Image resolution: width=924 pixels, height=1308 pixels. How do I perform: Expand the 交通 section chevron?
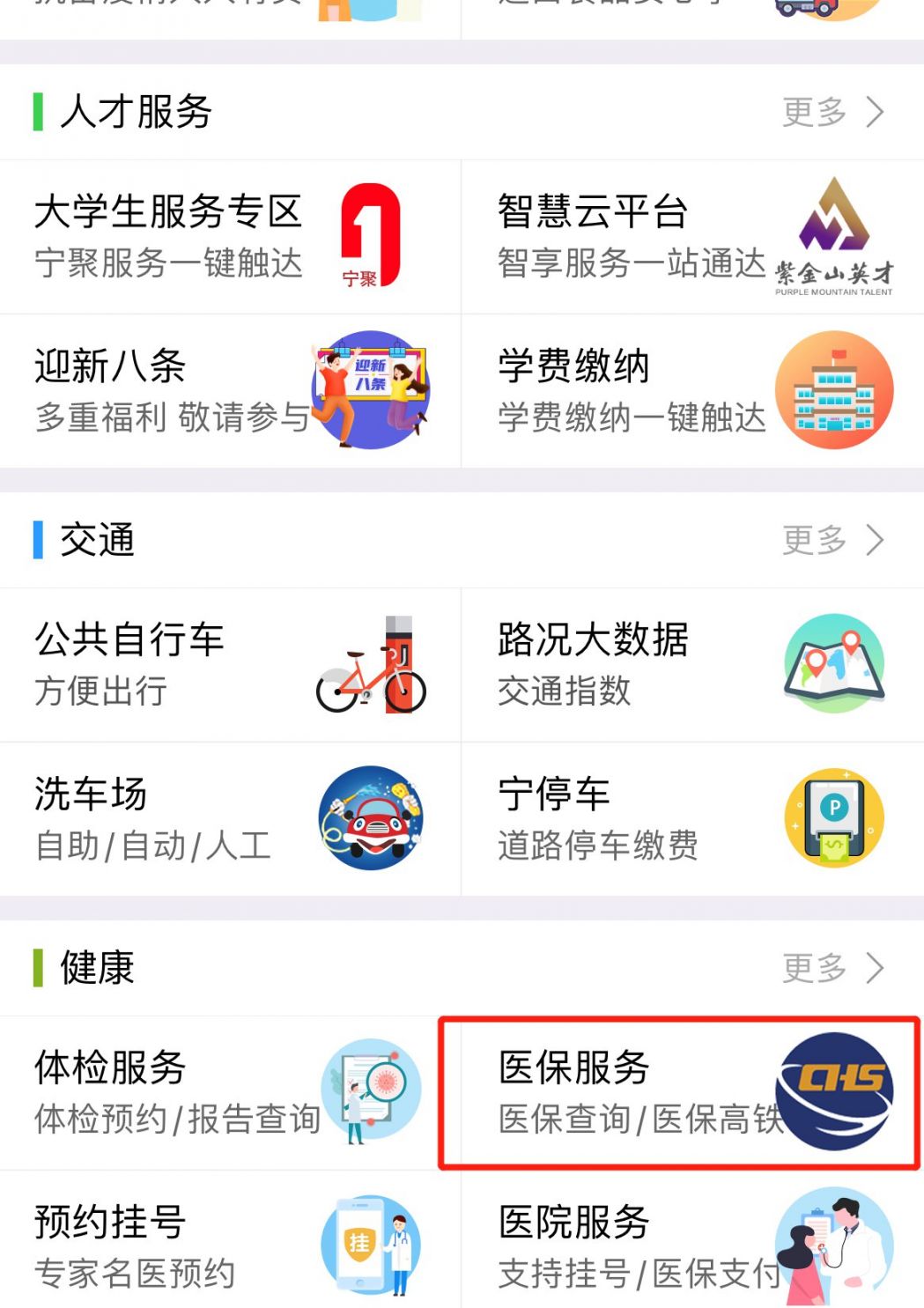point(876,541)
